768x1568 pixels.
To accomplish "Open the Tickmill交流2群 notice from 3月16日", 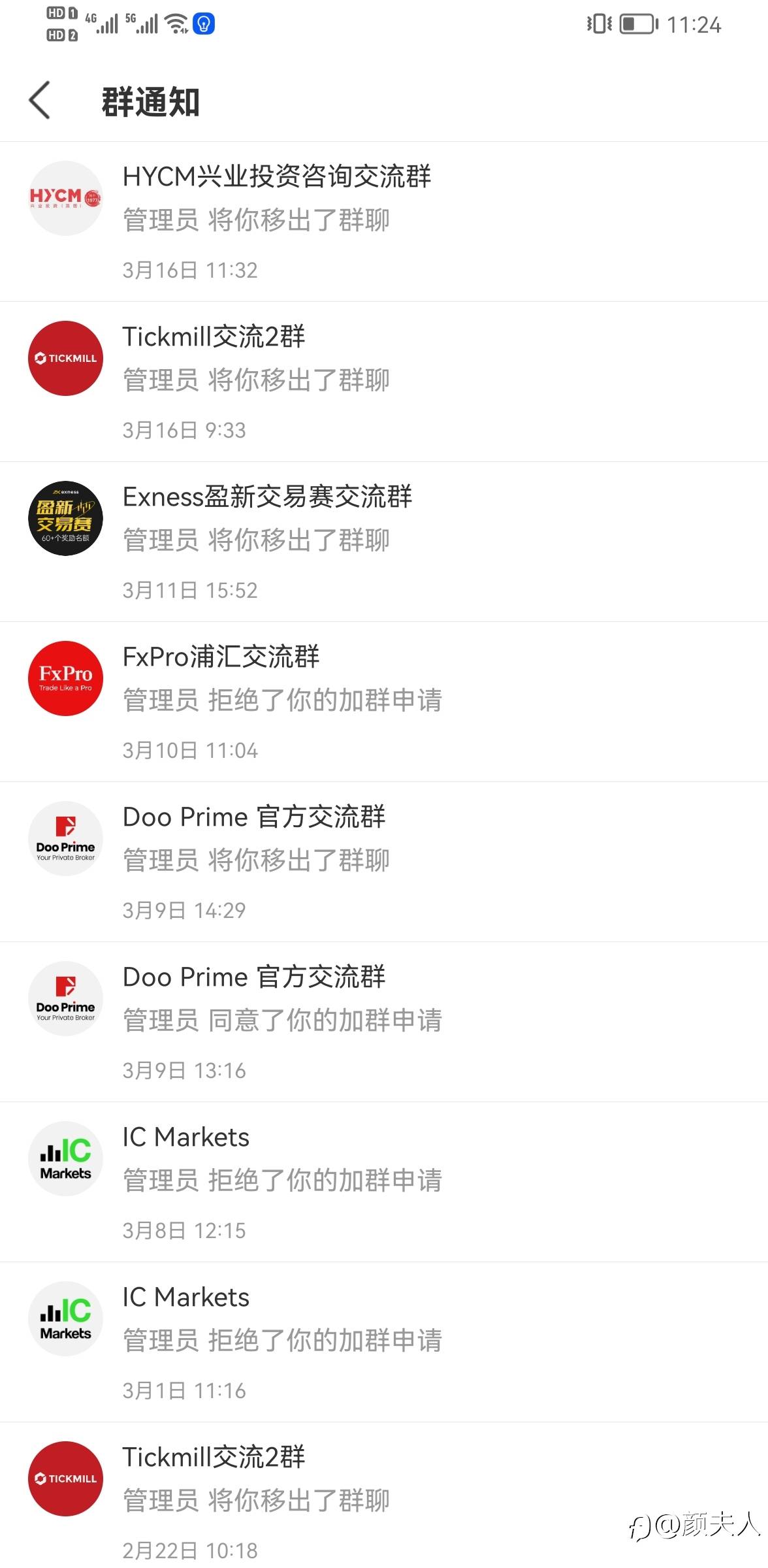I will (384, 382).
